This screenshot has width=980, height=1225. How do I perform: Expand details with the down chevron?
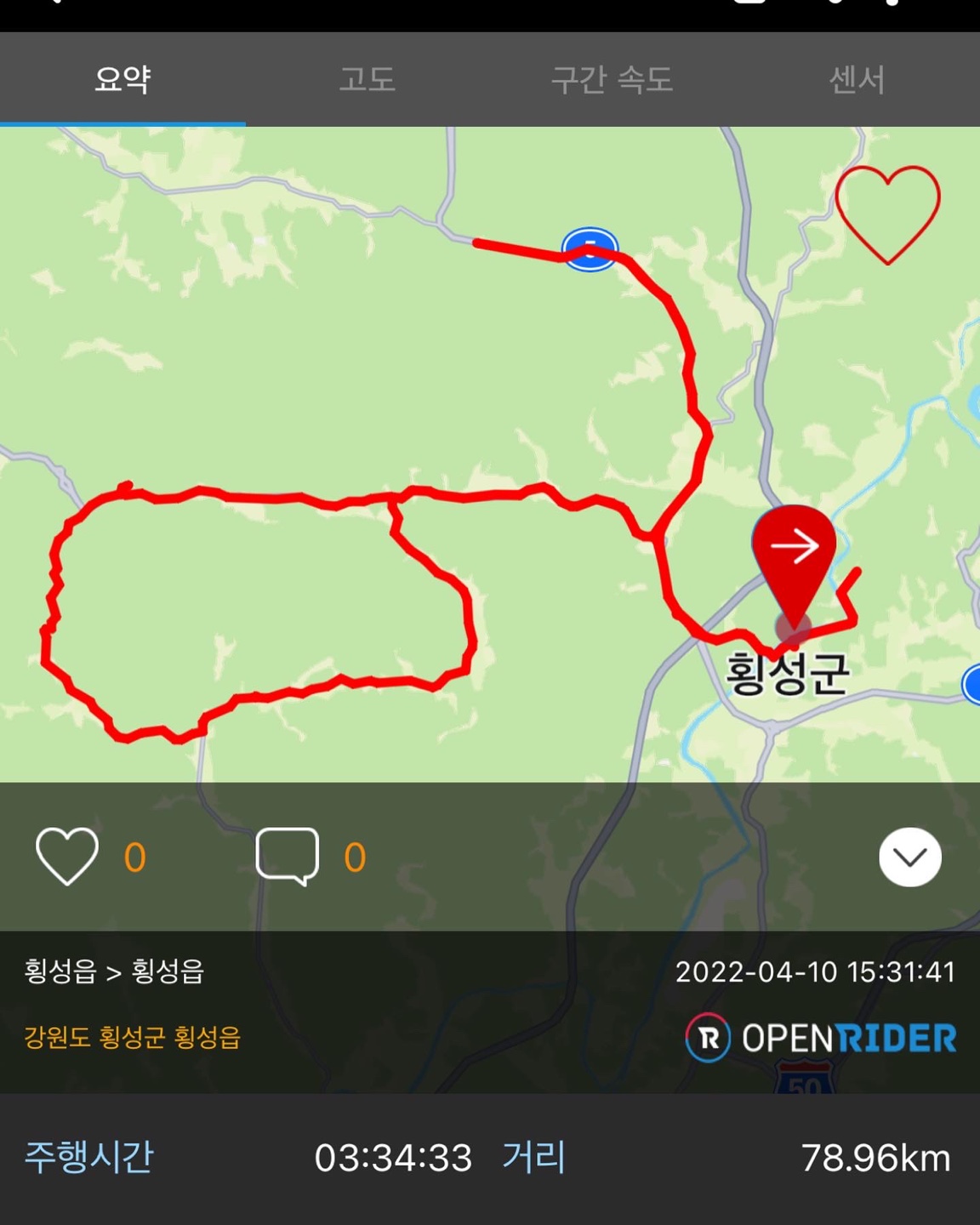(909, 857)
